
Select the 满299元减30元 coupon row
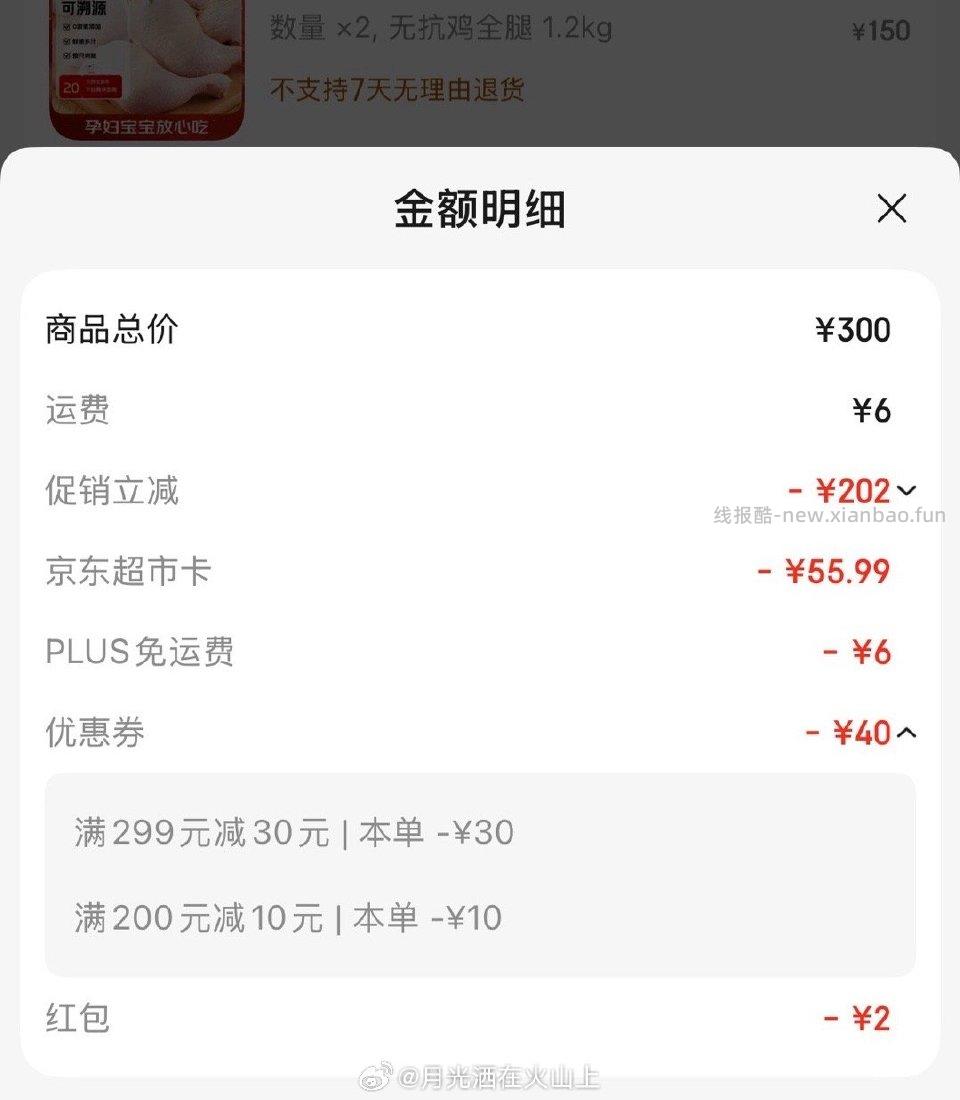coord(294,832)
